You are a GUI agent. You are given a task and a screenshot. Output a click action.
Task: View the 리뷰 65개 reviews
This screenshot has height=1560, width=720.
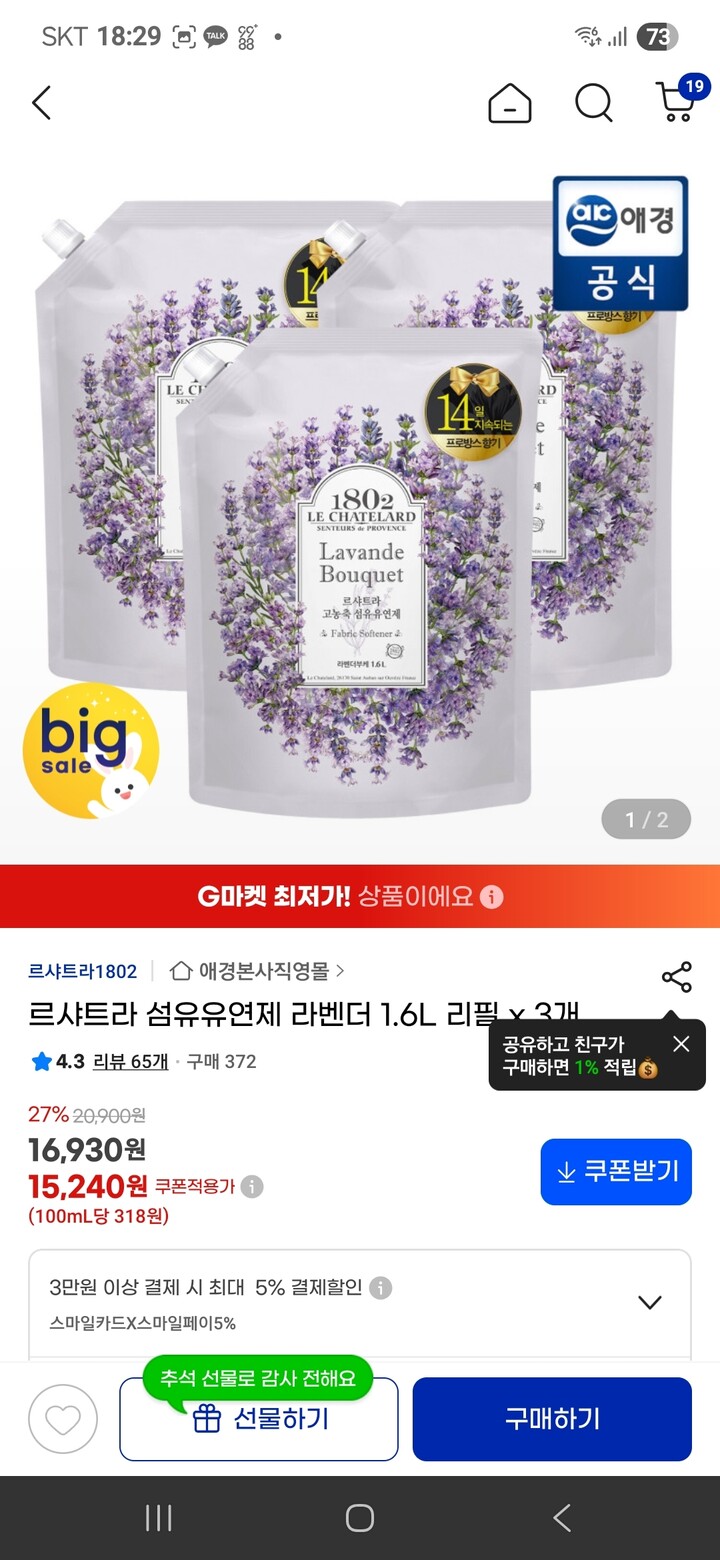(x=130, y=1062)
